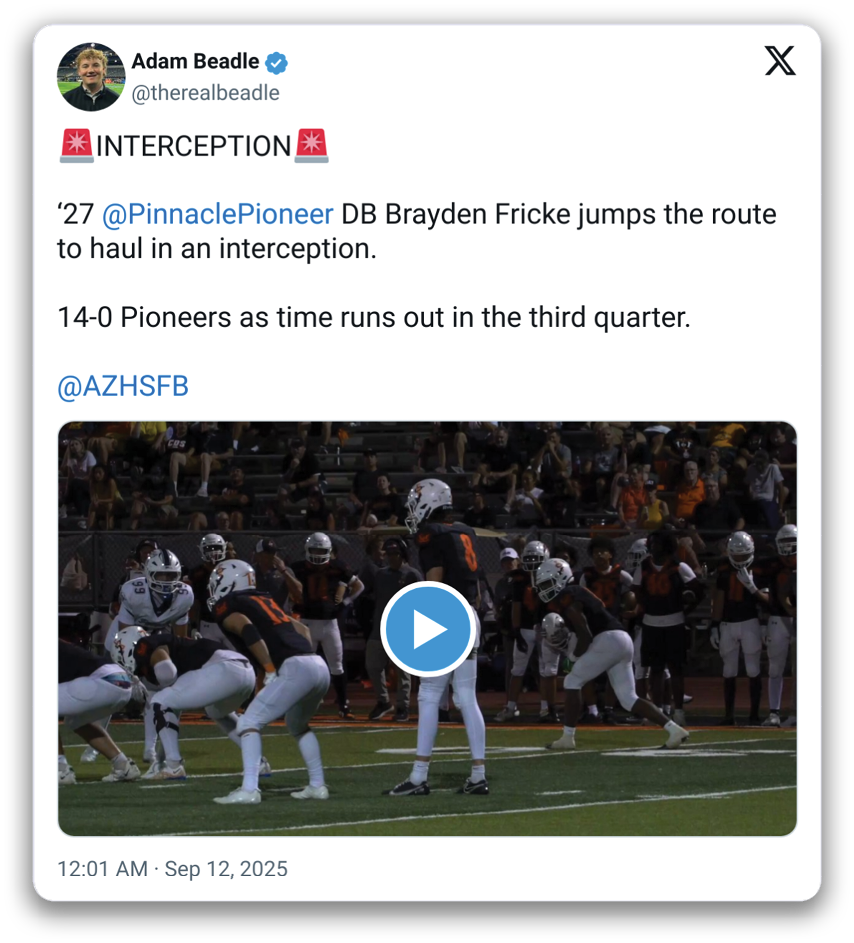Open the @therealbeadle handle
Screen dimensions: 854x943
205,93
